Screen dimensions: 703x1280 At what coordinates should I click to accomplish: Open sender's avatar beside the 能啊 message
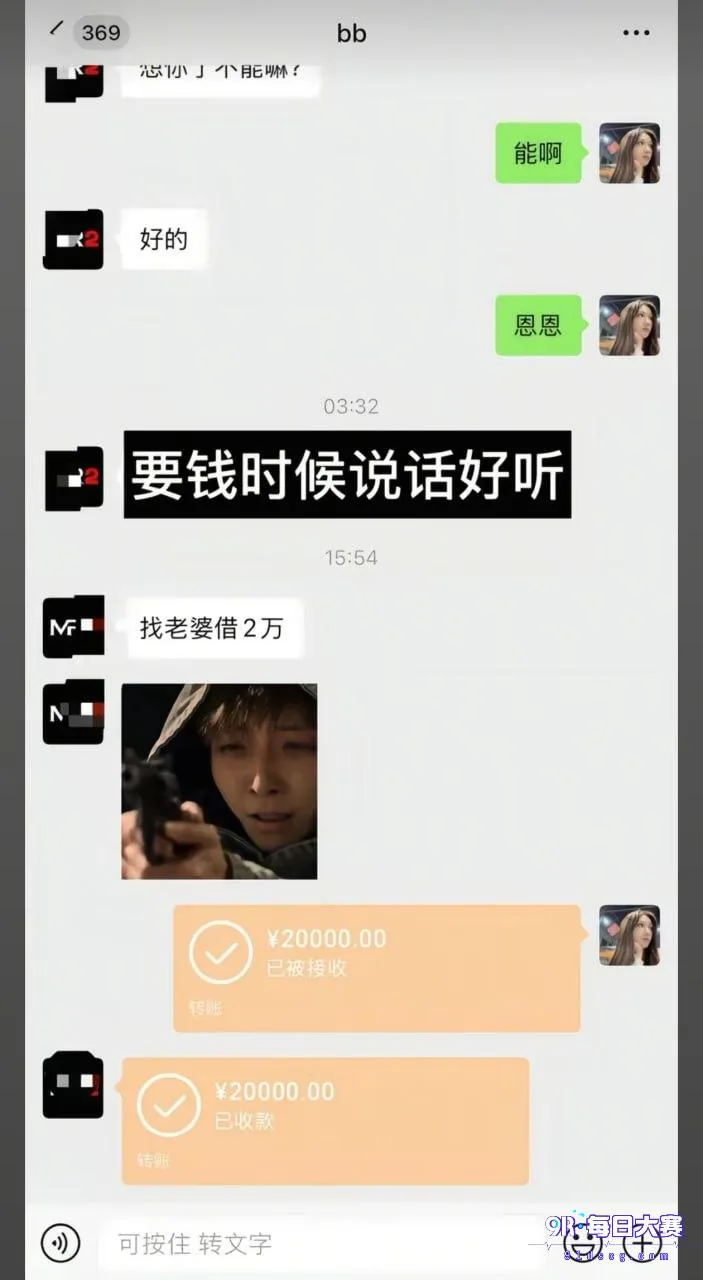629,153
